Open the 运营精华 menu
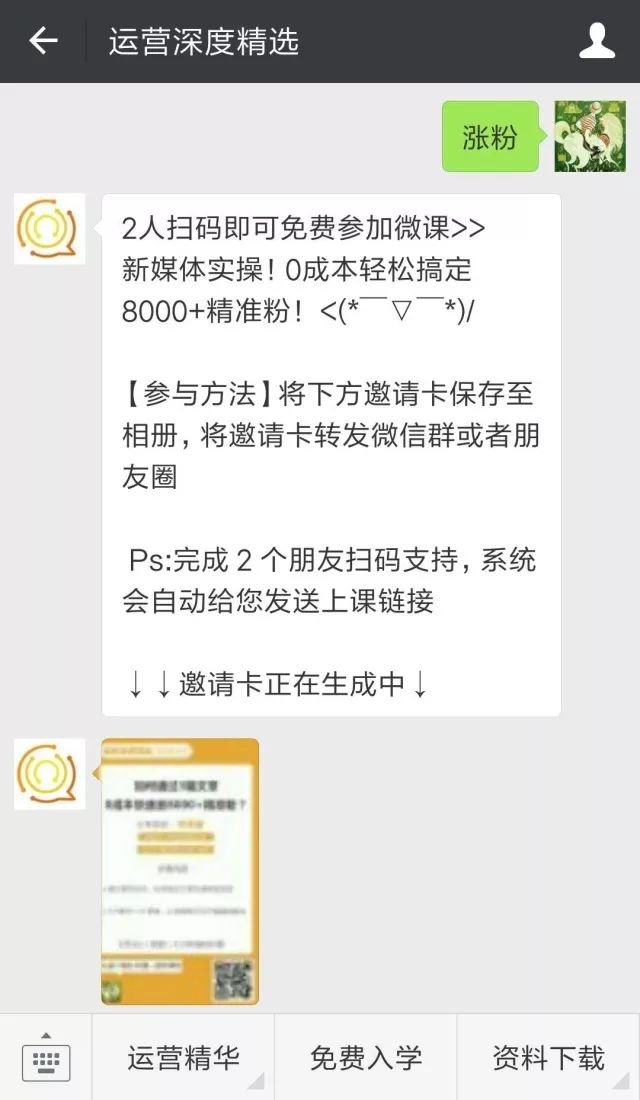640x1100 pixels. click(x=183, y=1058)
